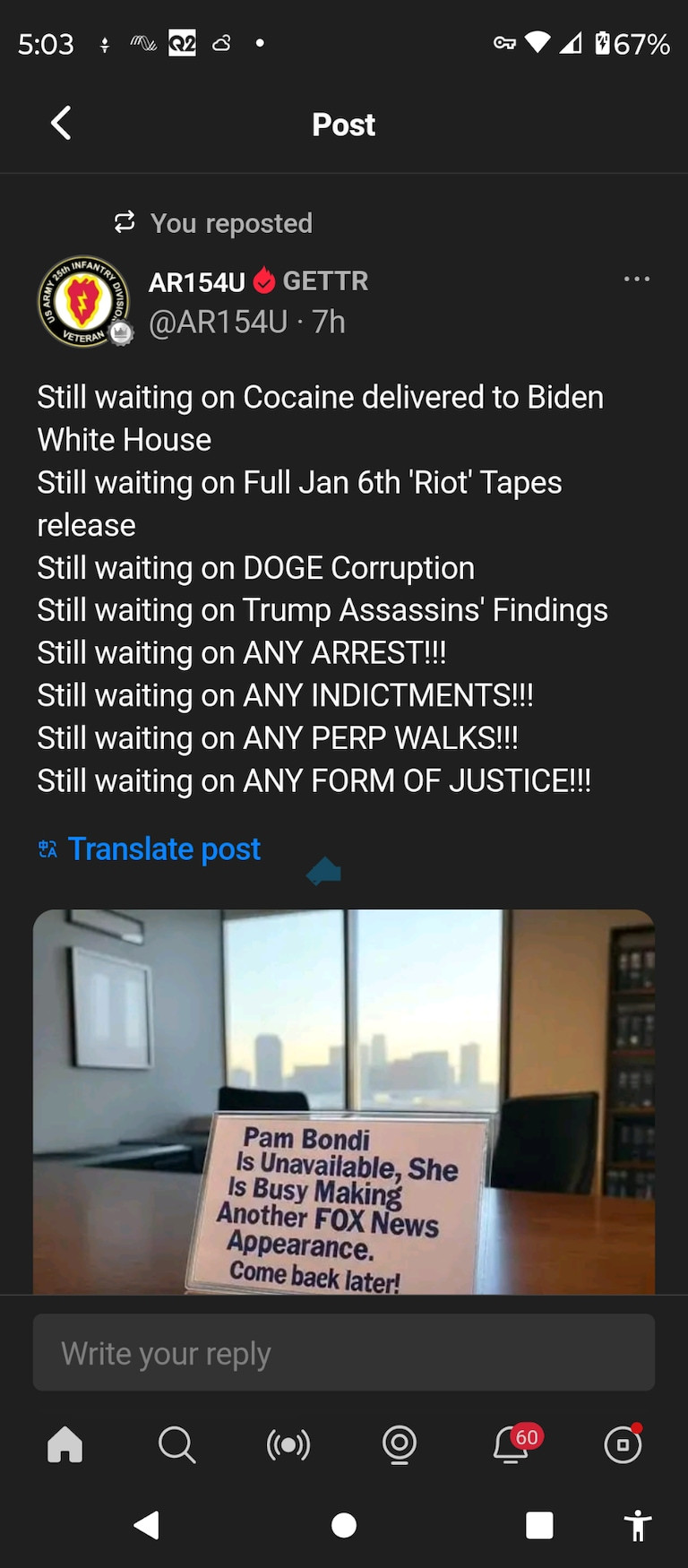Tap the system recent apps button
The width and height of the screenshot is (688, 1568).
coord(539,1525)
